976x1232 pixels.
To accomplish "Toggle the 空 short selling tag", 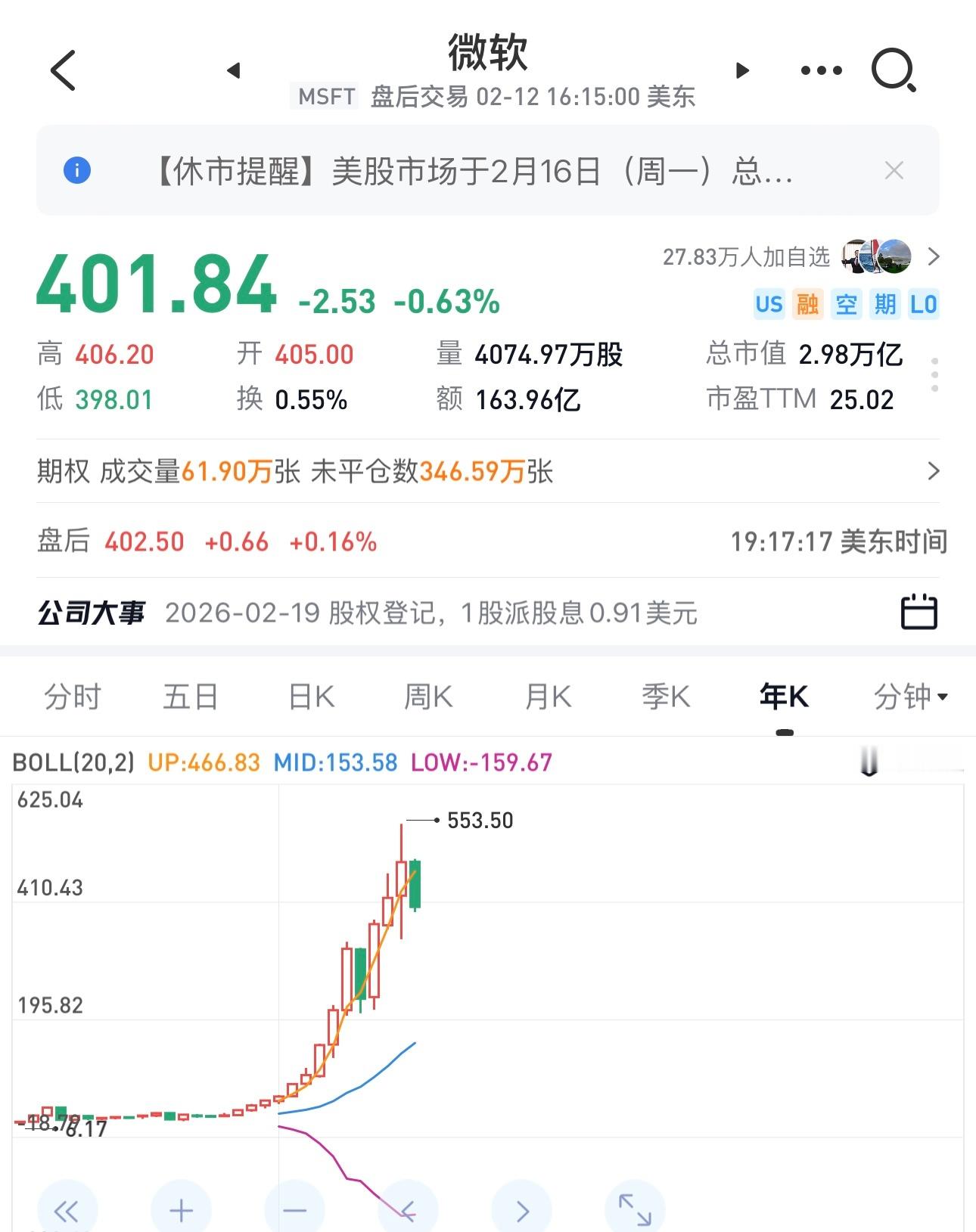I will [x=847, y=305].
